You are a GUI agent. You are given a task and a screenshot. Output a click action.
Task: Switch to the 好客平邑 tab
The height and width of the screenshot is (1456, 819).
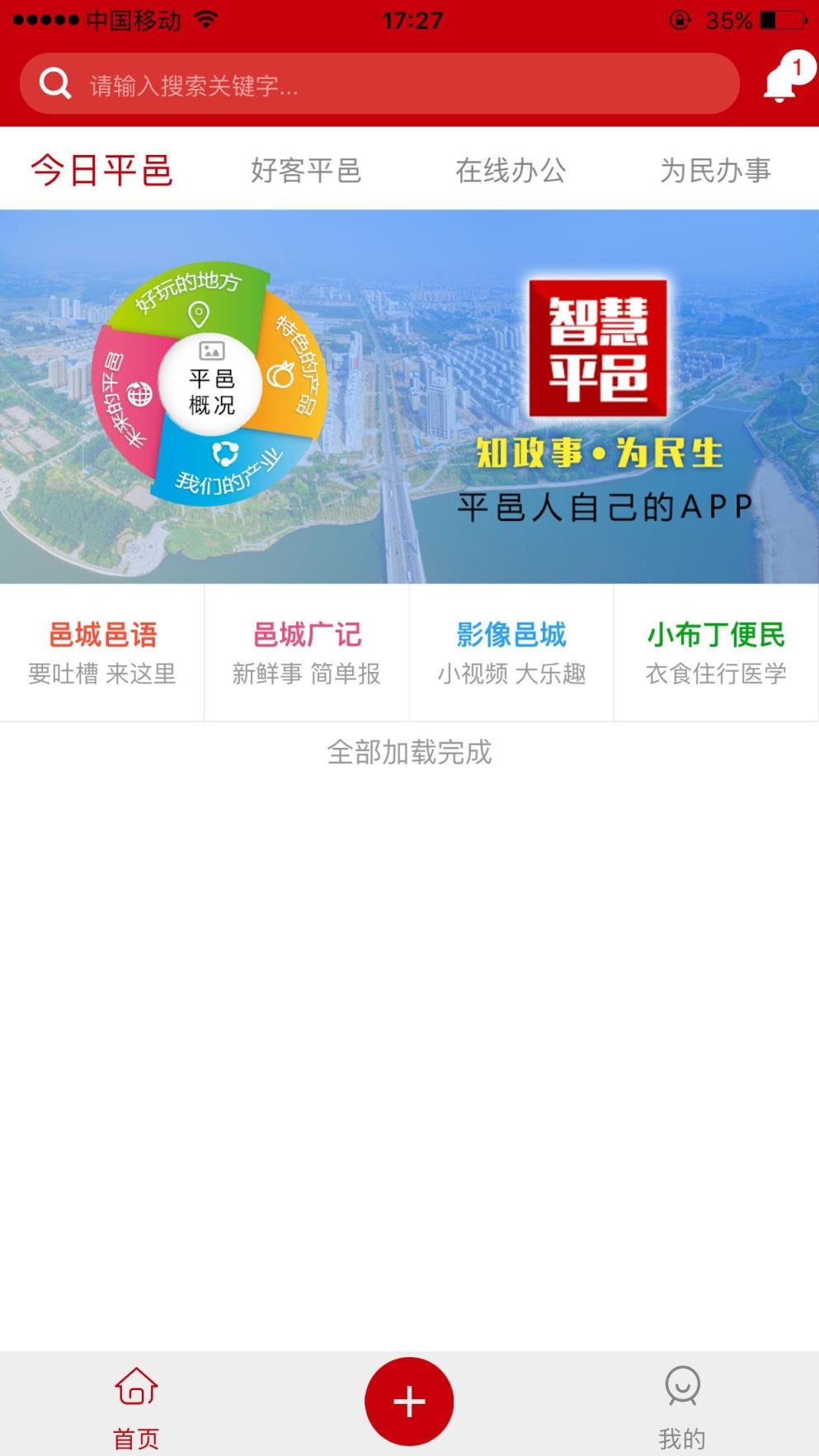307,171
